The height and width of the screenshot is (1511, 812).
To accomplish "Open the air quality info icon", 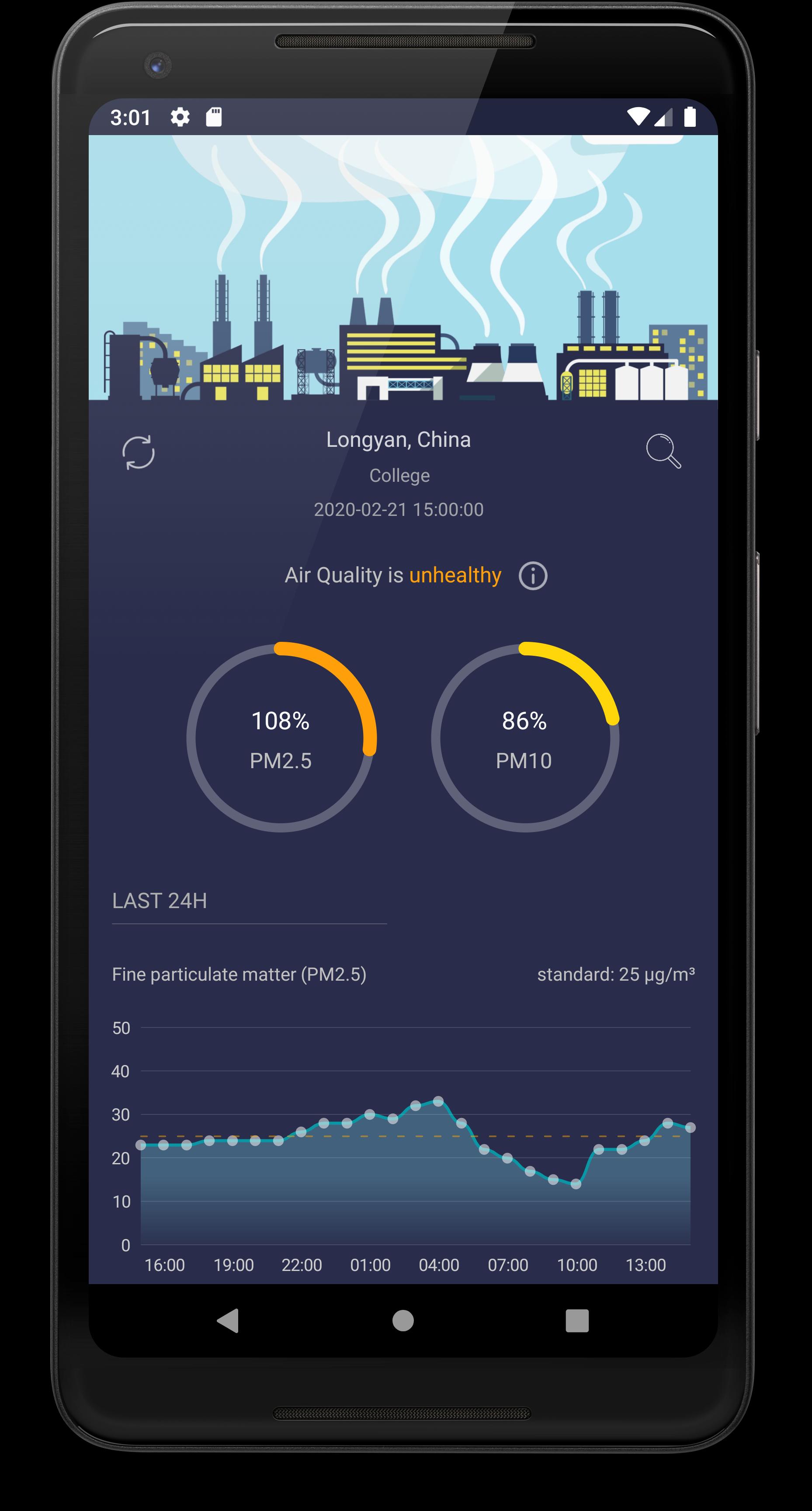I will tap(533, 575).
